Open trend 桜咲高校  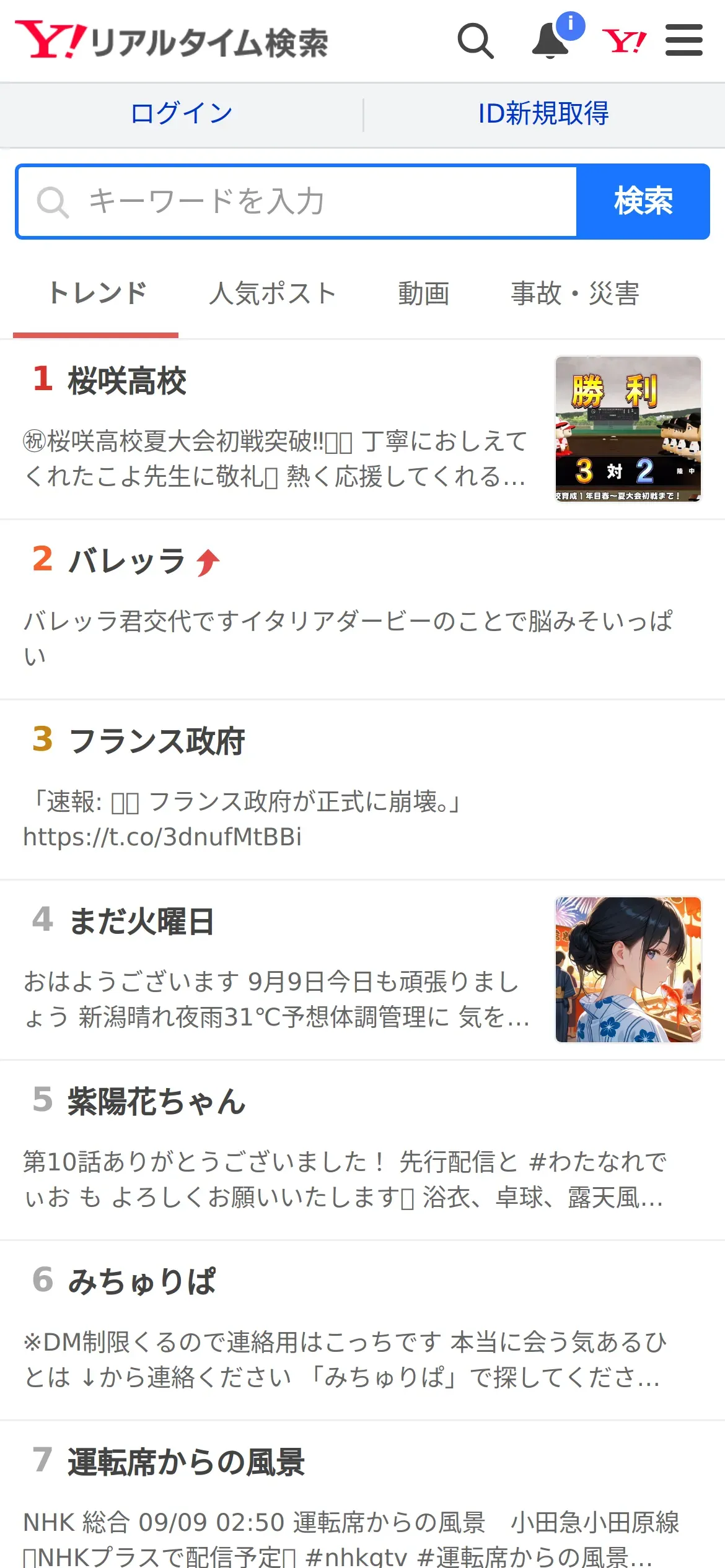[362, 429]
